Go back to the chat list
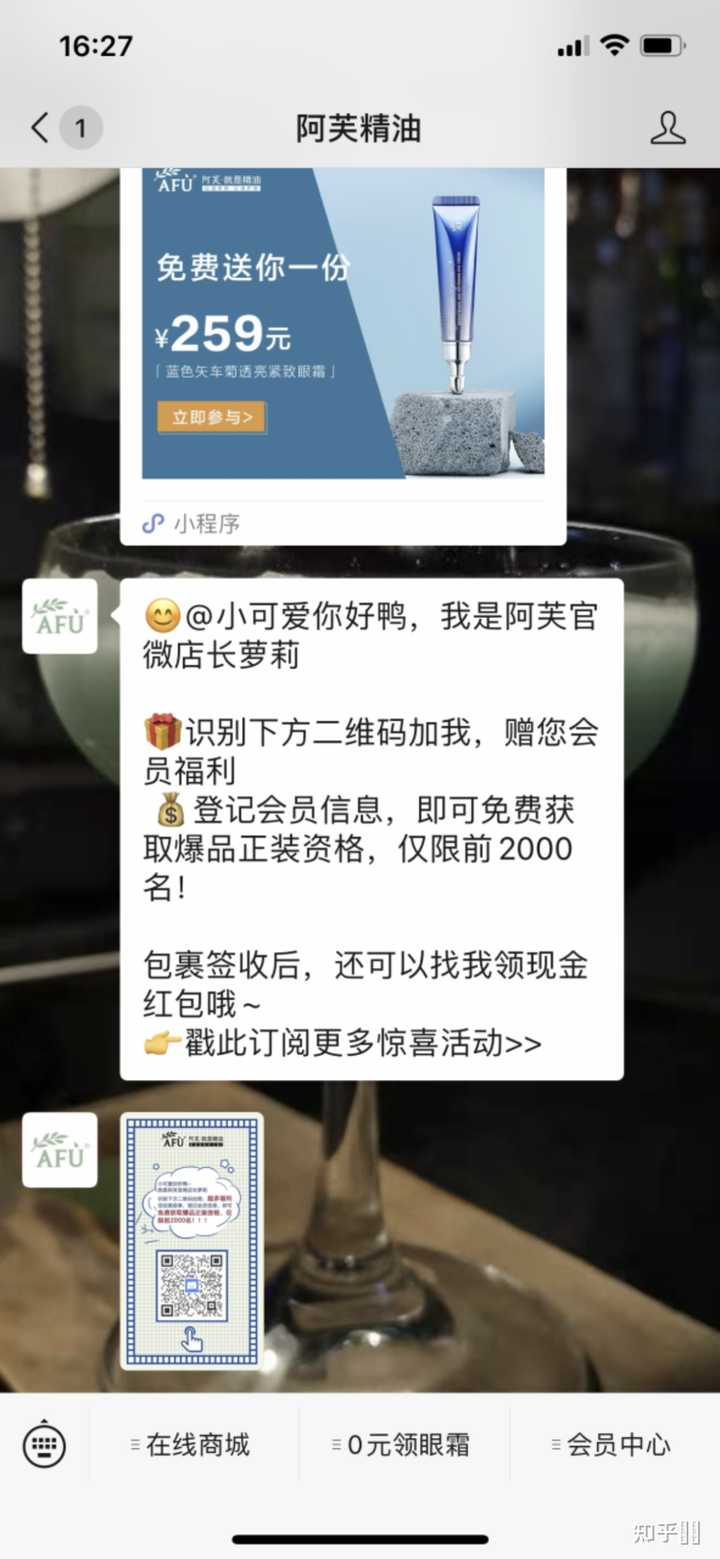The image size is (720, 1559). [x=40, y=128]
